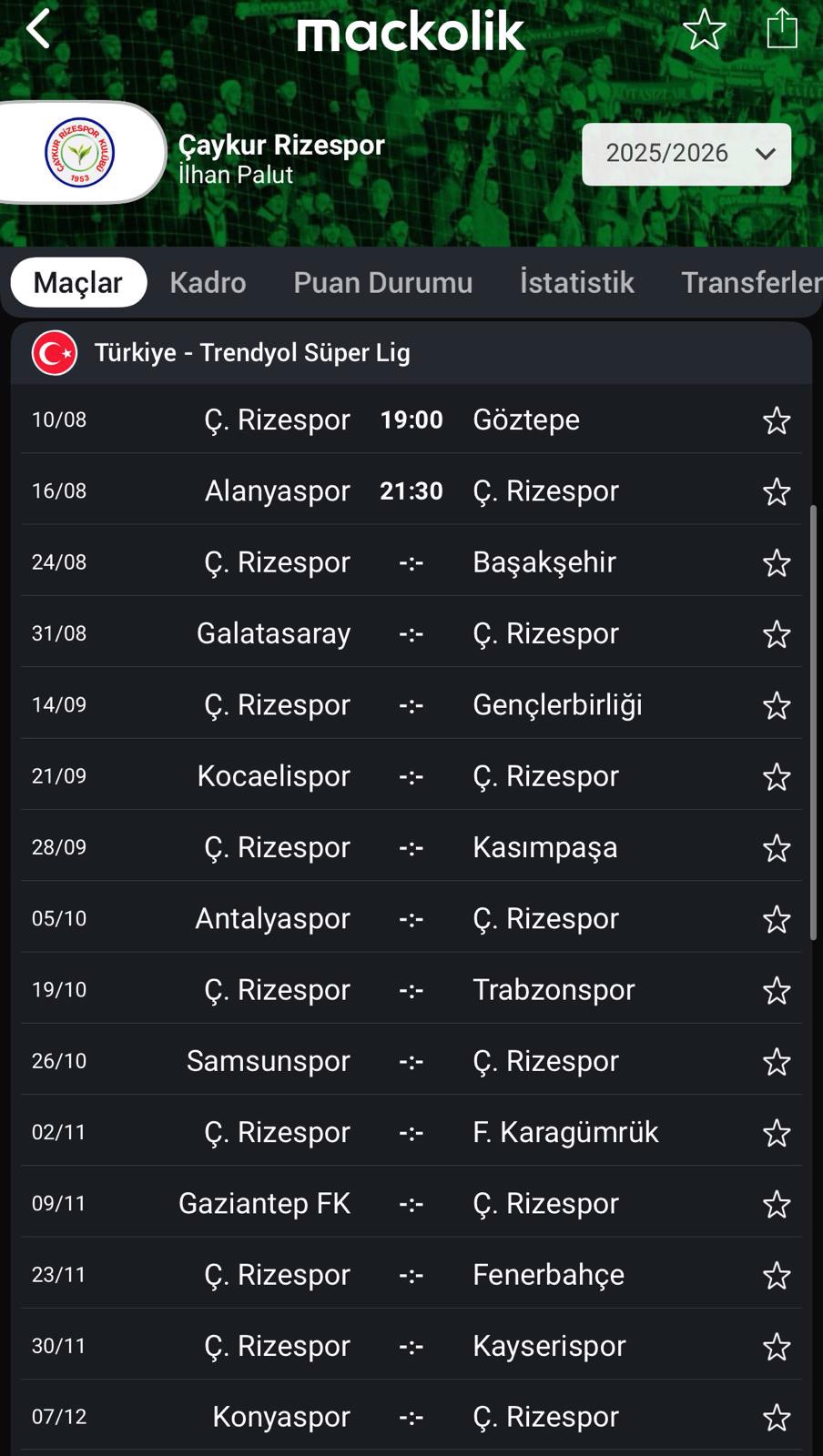Viewport: 823px width, 1456px height.
Task: Favorite the Fenerbahçe match on 23/11
Action: point(777,1275)
